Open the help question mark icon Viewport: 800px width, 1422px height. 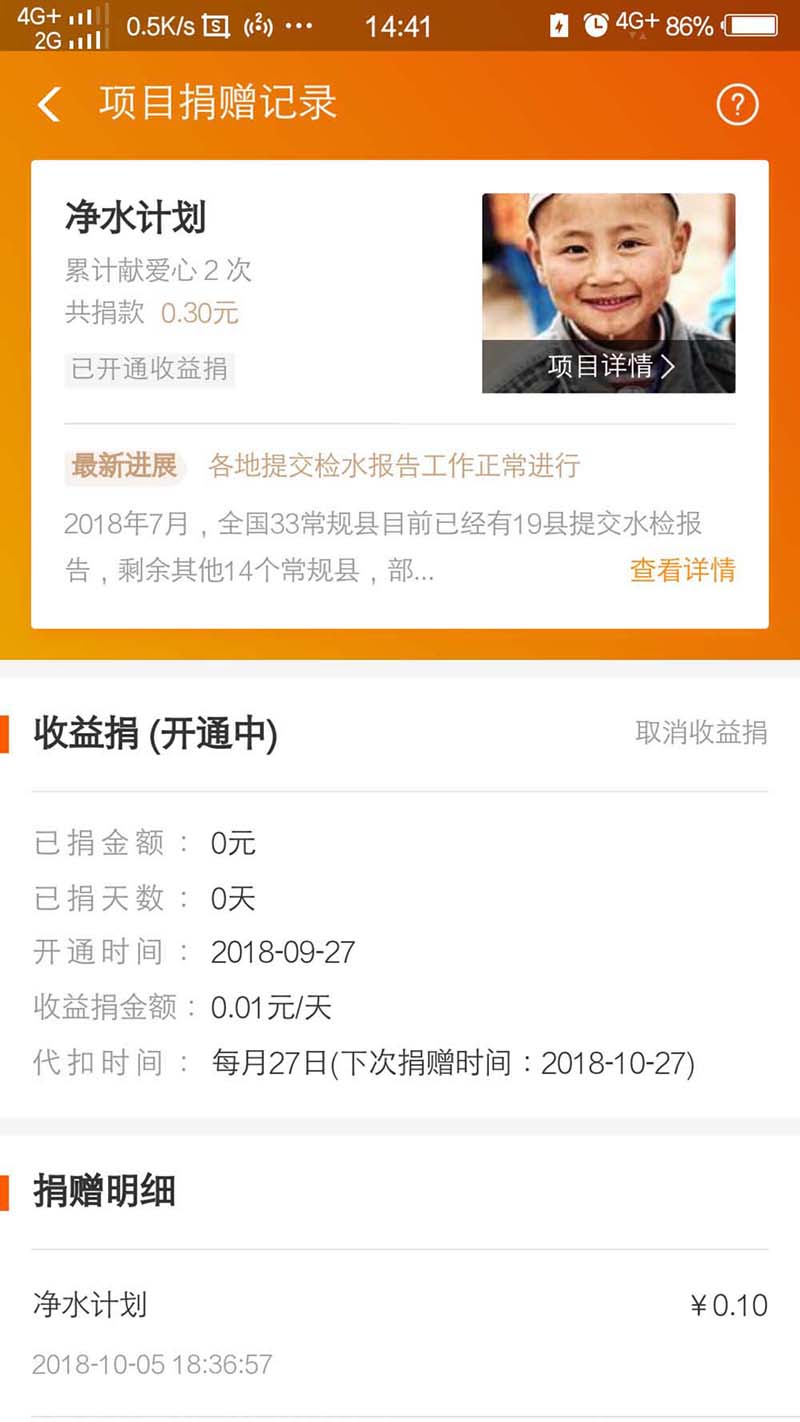(x=738, y=104)
